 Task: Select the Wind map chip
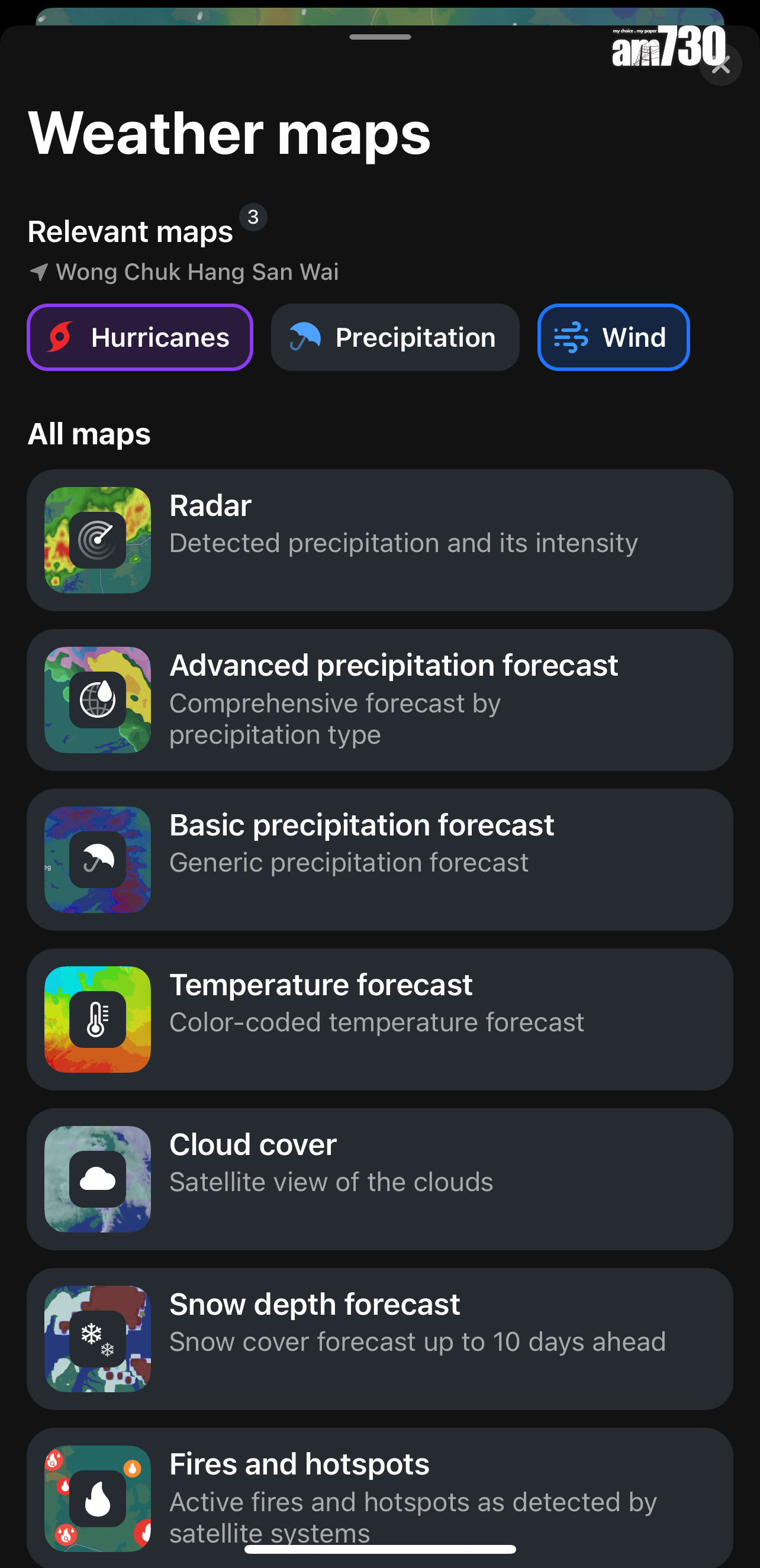[x=613, y=337]
